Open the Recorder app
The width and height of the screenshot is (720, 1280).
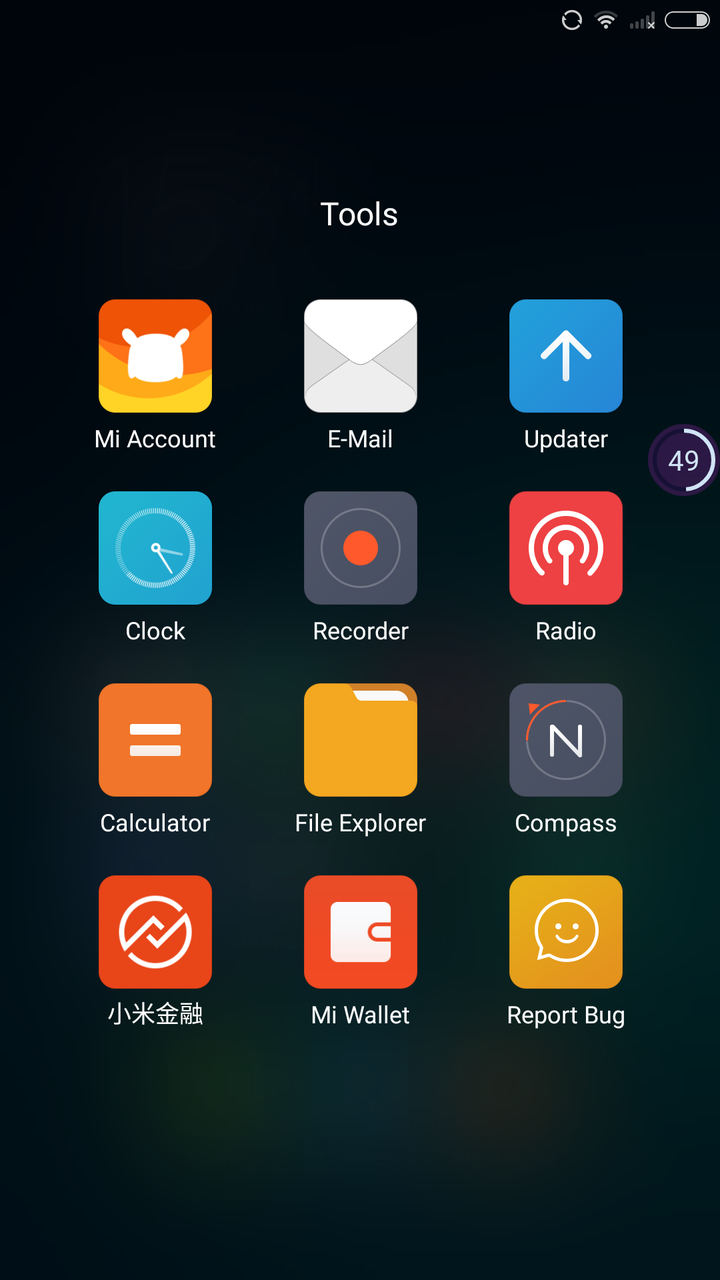(360, 548)
